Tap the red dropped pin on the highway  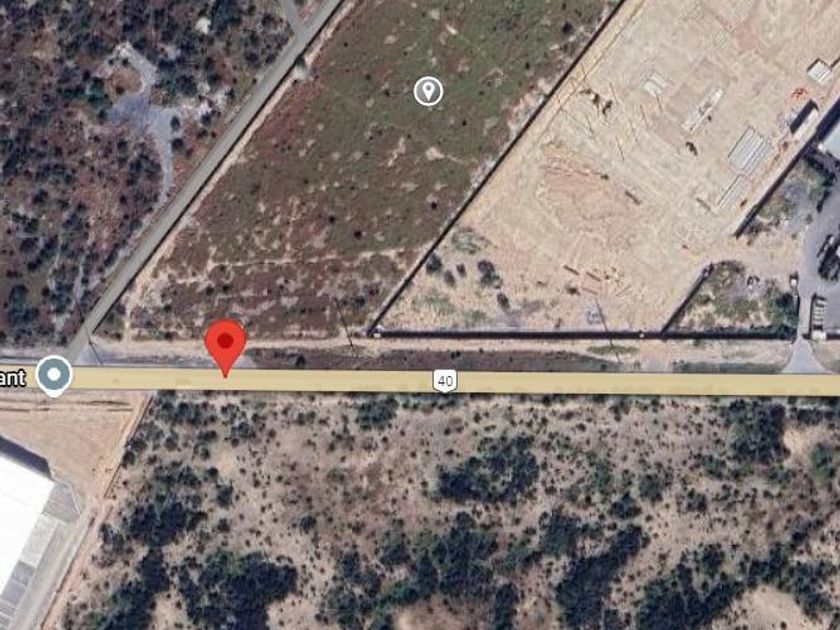tap(226, 347)
